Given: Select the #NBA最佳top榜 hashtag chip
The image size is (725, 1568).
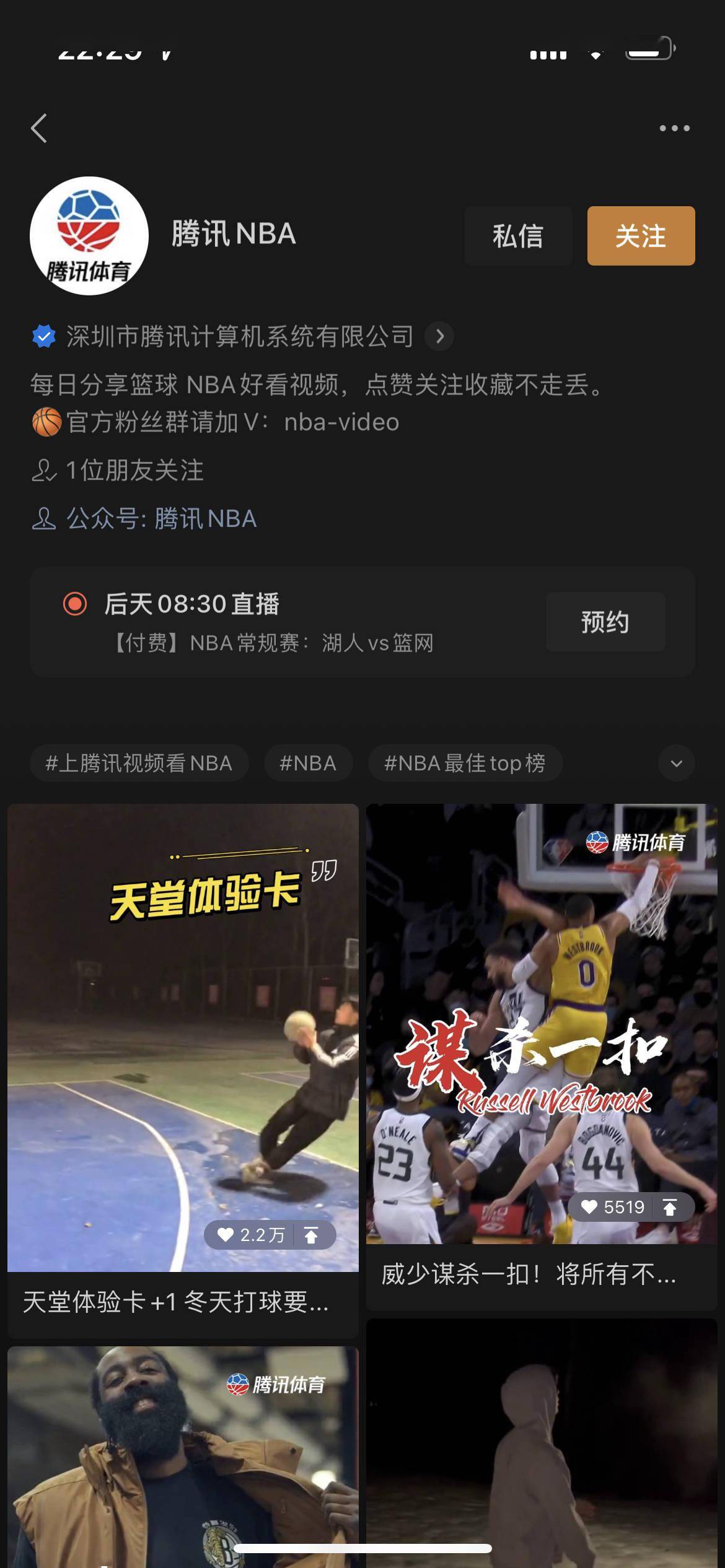Looking at the screenshot, I should click(x=465, y=763).
